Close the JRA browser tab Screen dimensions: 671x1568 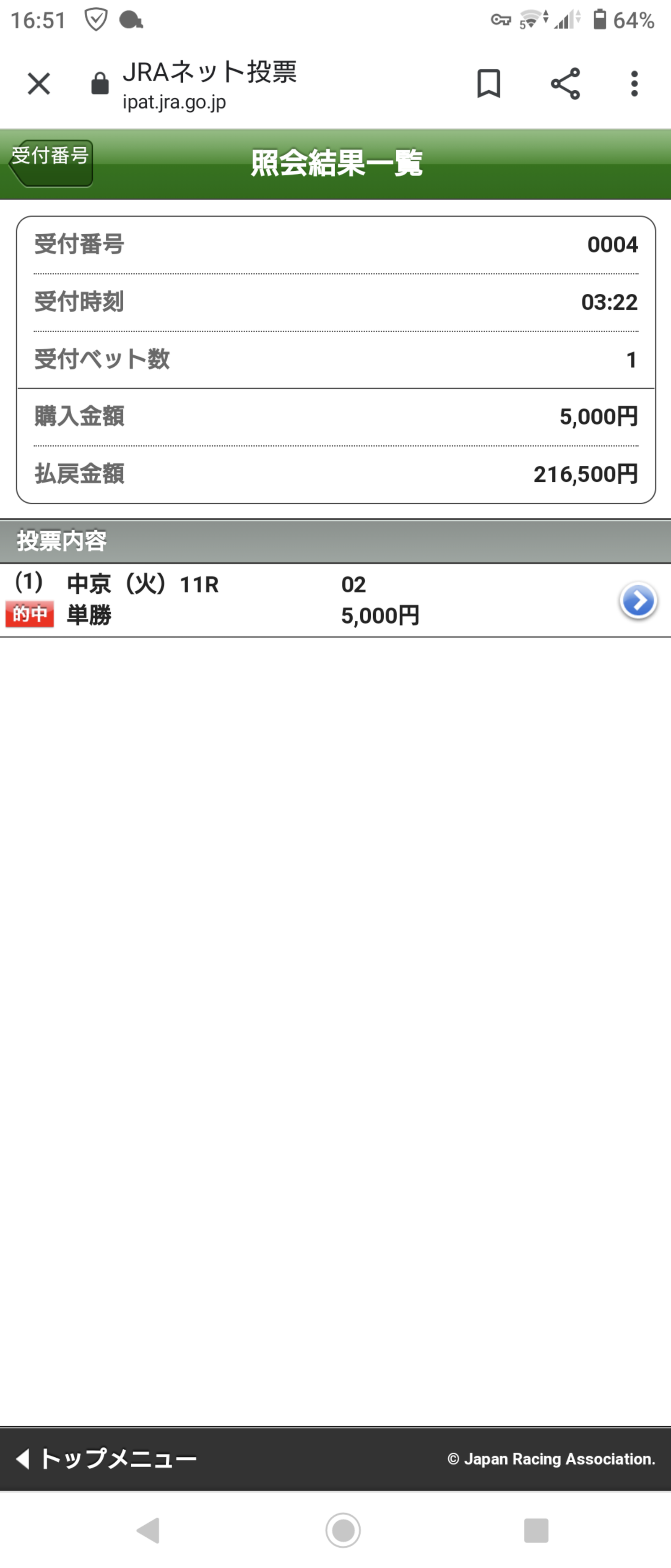[x=39, y=84]
